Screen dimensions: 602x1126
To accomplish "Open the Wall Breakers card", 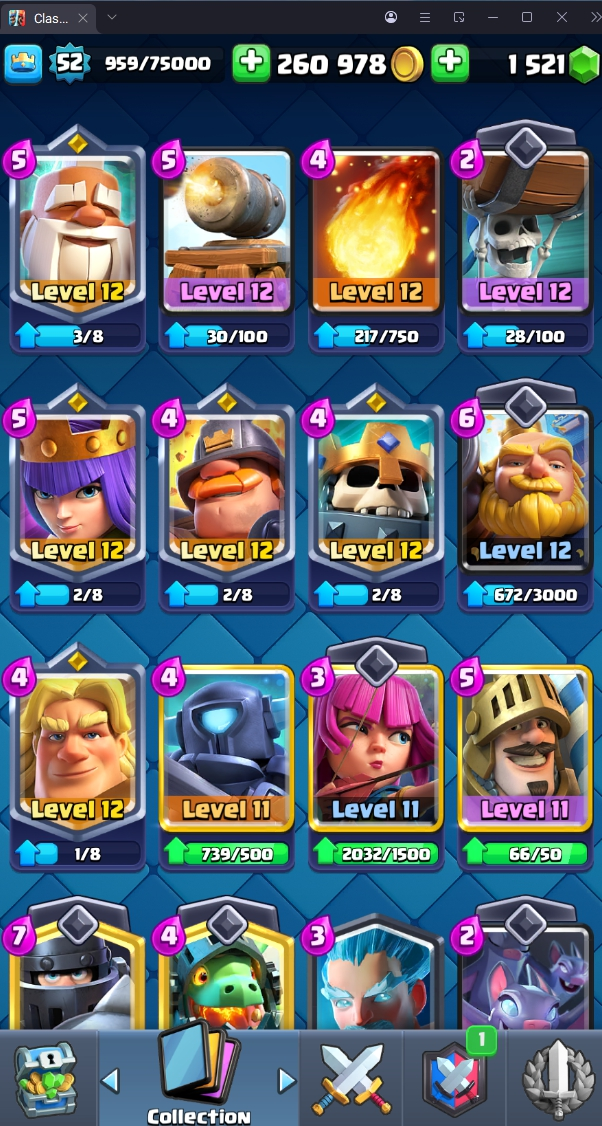I will tap(525, 235).
